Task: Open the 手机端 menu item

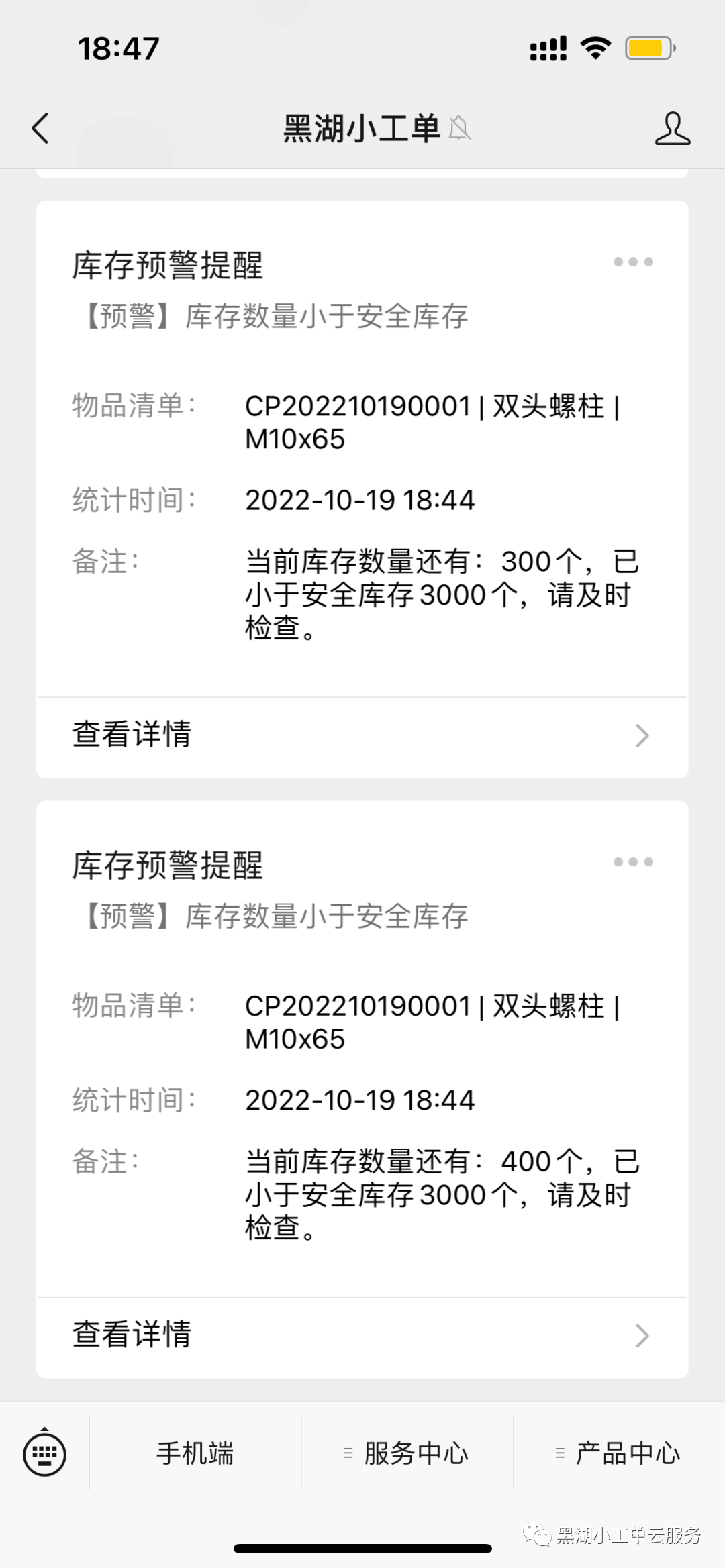Action: 195,1453
